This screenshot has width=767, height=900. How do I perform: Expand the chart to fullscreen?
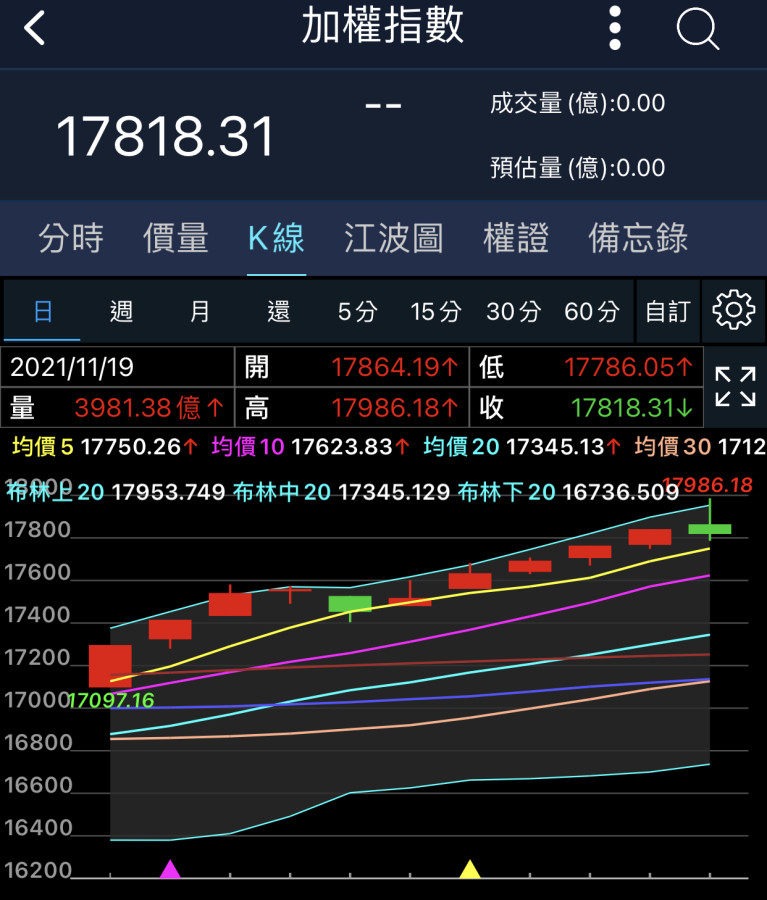tap(735, 387)
